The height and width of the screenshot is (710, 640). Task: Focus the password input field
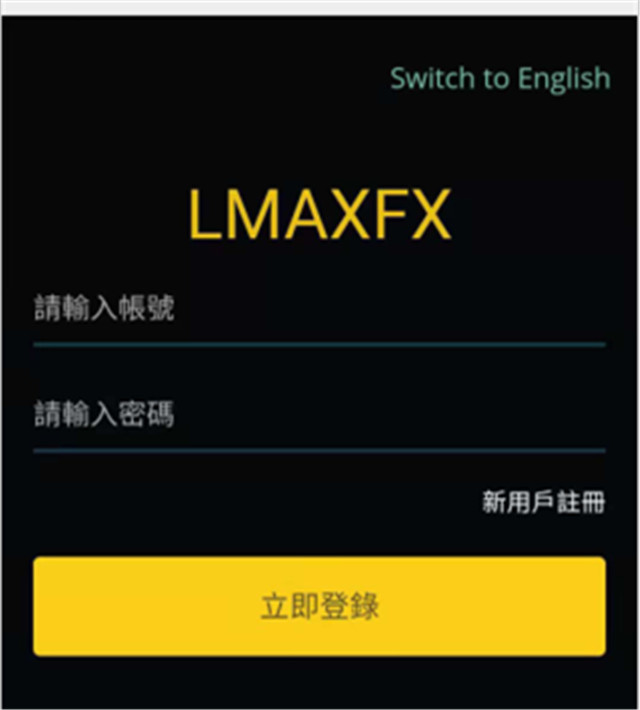318,415
